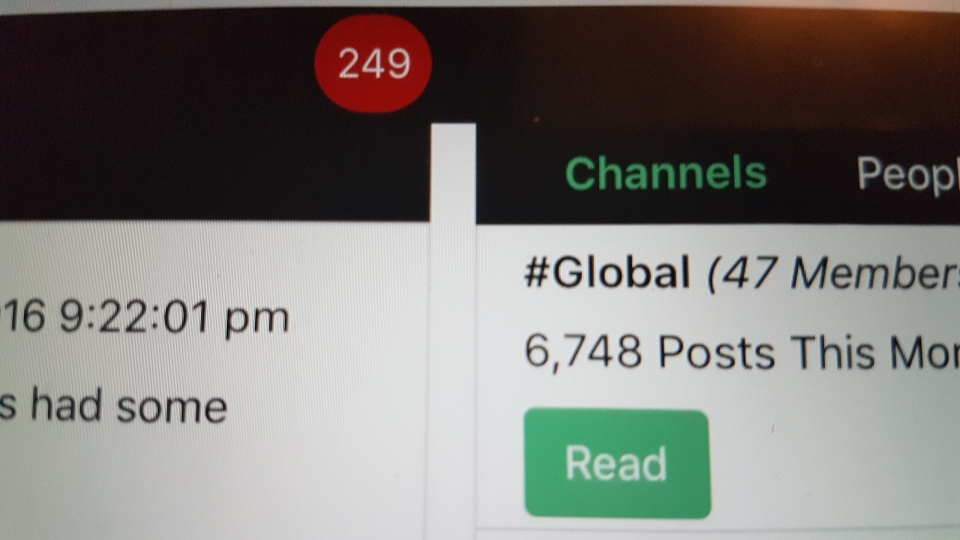
Task: Open the #Global channel entry
Action: pyautogui.click(x=607, y=273)
